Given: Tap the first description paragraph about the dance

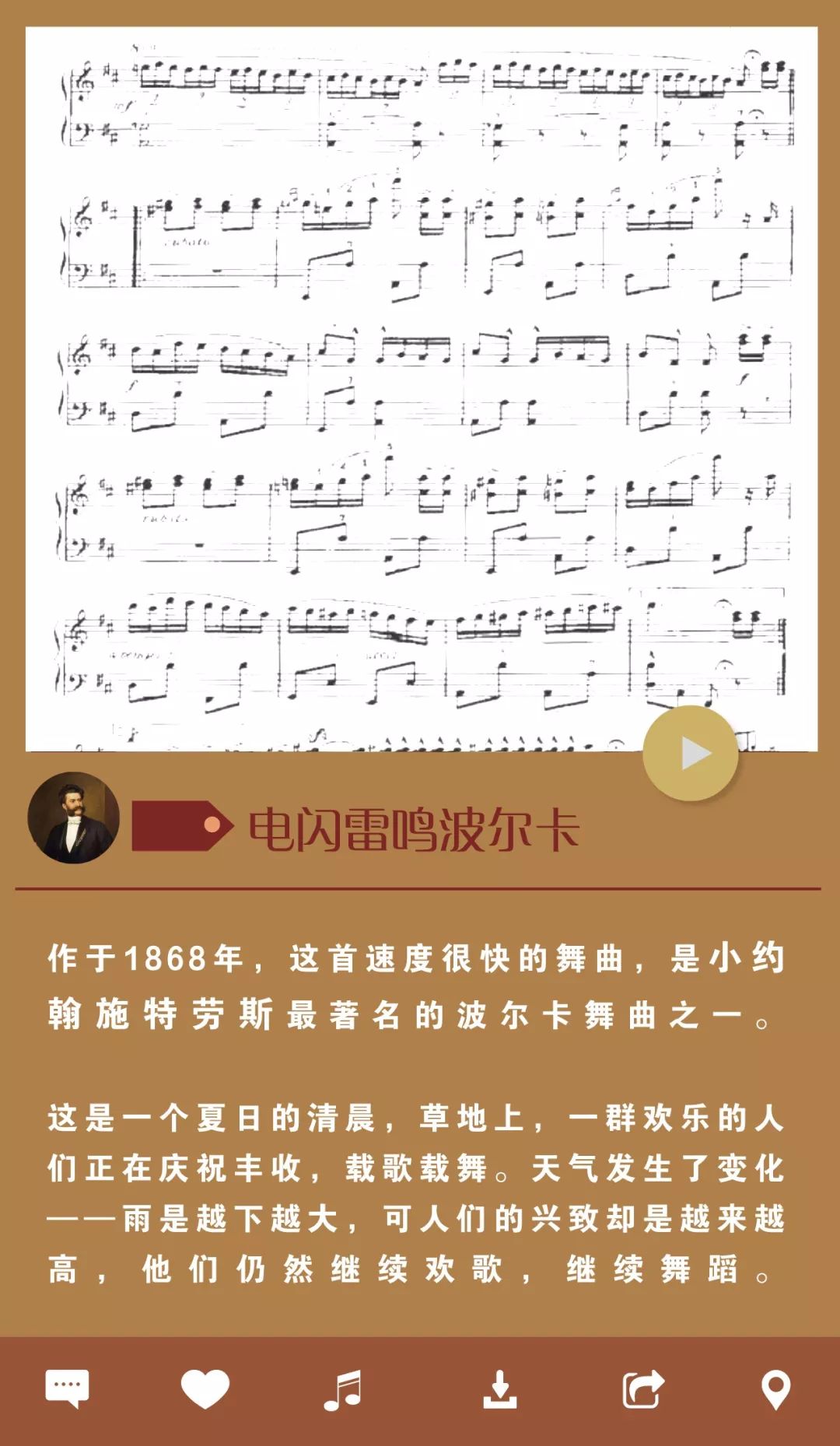Looking at the screenshot, I should pyautogui.click(x=420, y=984).
